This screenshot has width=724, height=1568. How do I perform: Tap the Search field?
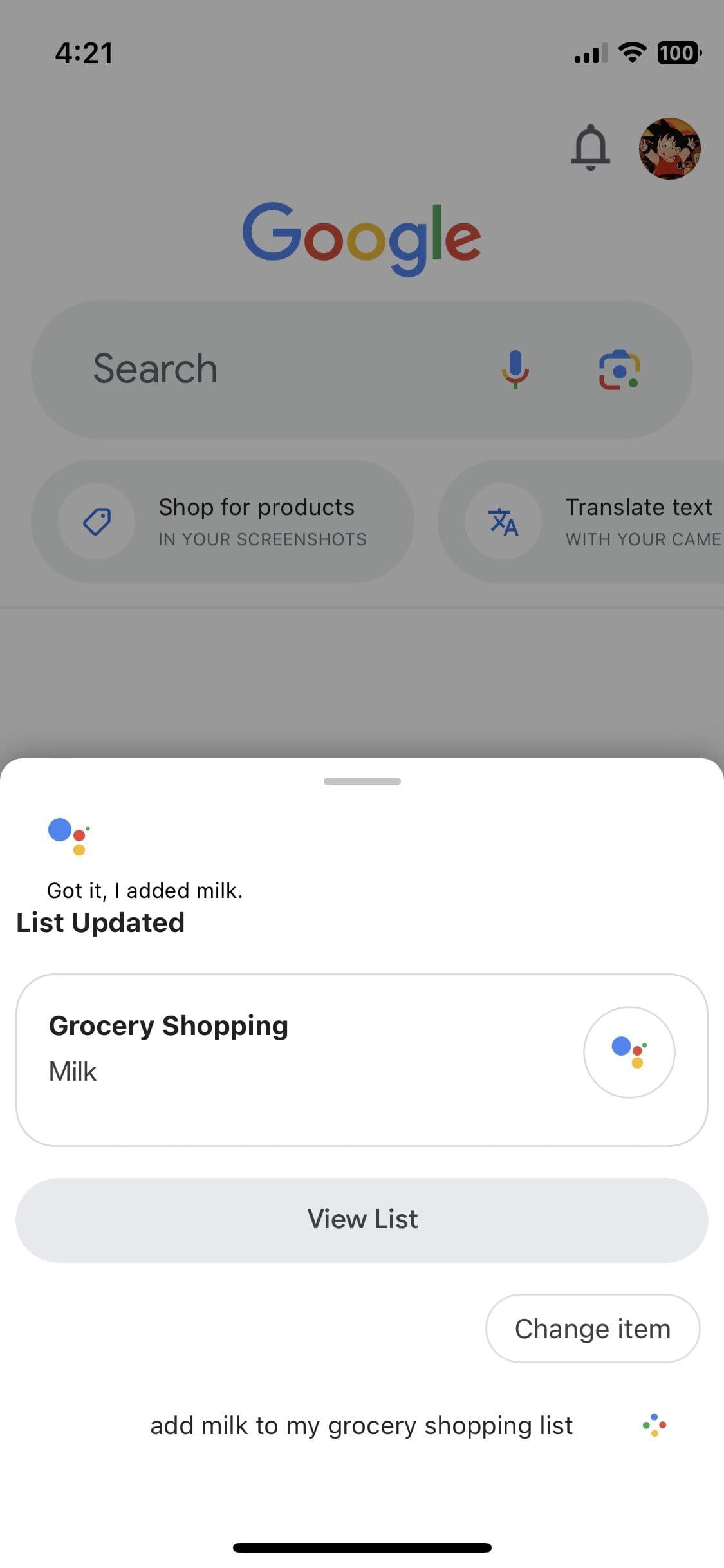click(257, 369)
